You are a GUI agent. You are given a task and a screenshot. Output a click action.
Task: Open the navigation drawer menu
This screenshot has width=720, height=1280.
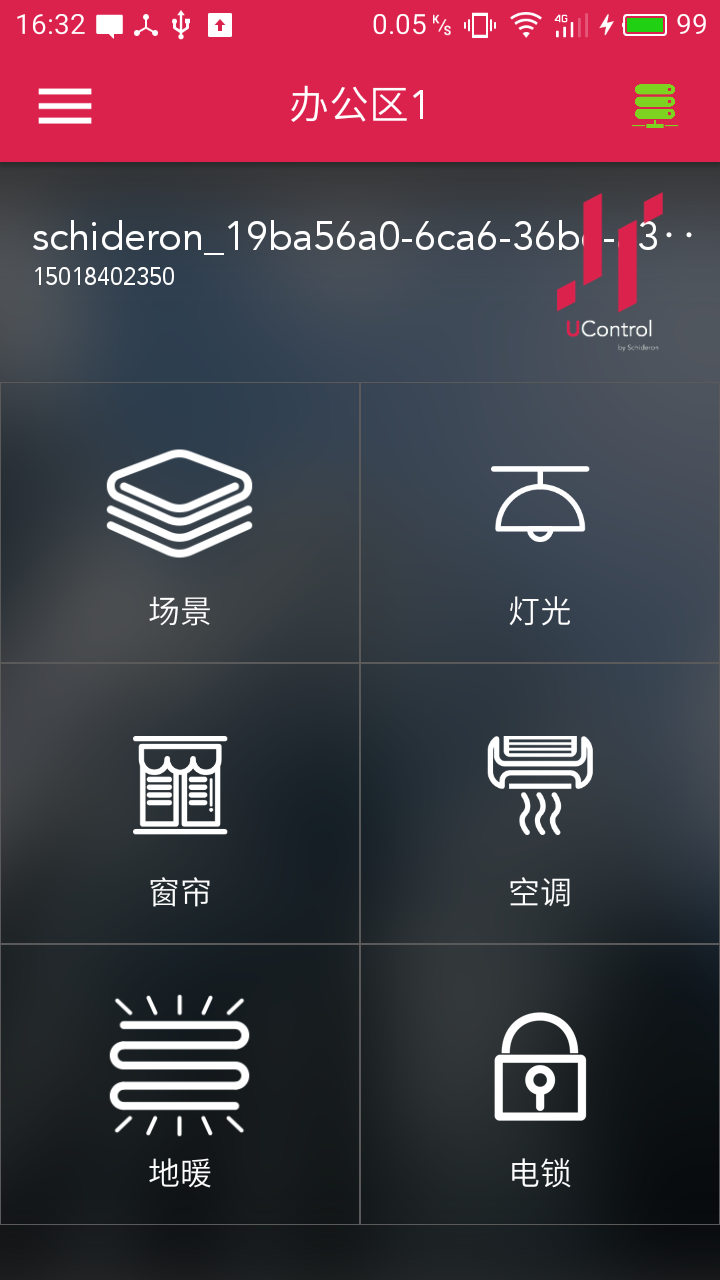pyautogui.click(x=64, y=105)
